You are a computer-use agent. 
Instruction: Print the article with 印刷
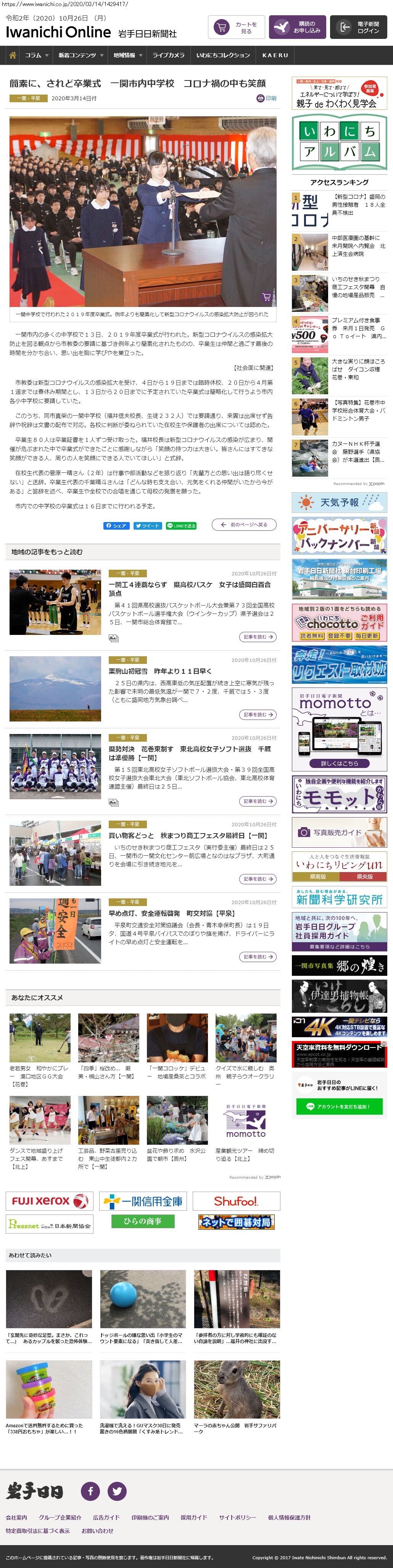click(267, 98)
